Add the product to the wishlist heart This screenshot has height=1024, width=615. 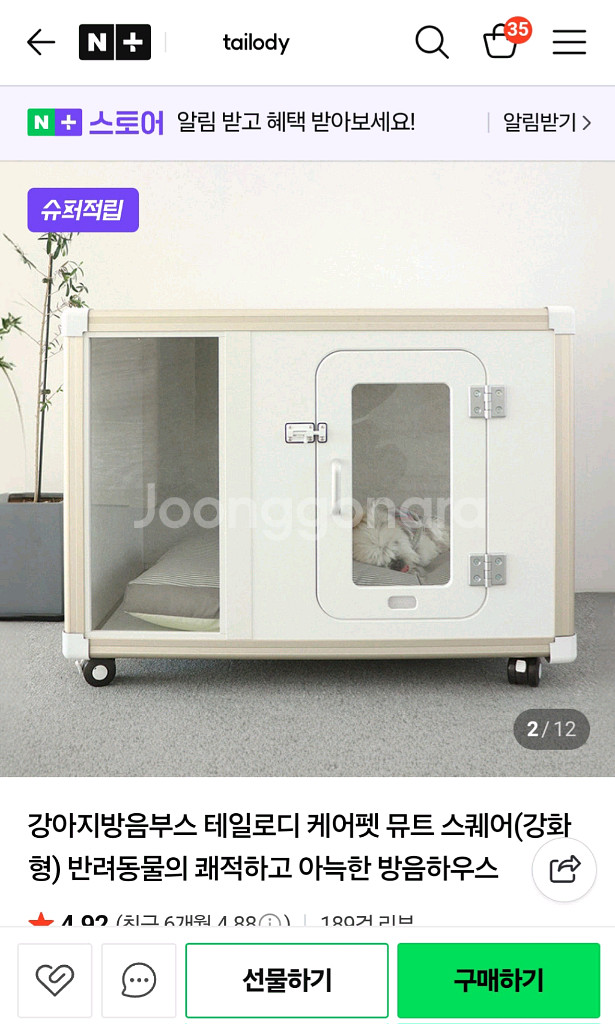pyautogui.click(x=55, y=980)
